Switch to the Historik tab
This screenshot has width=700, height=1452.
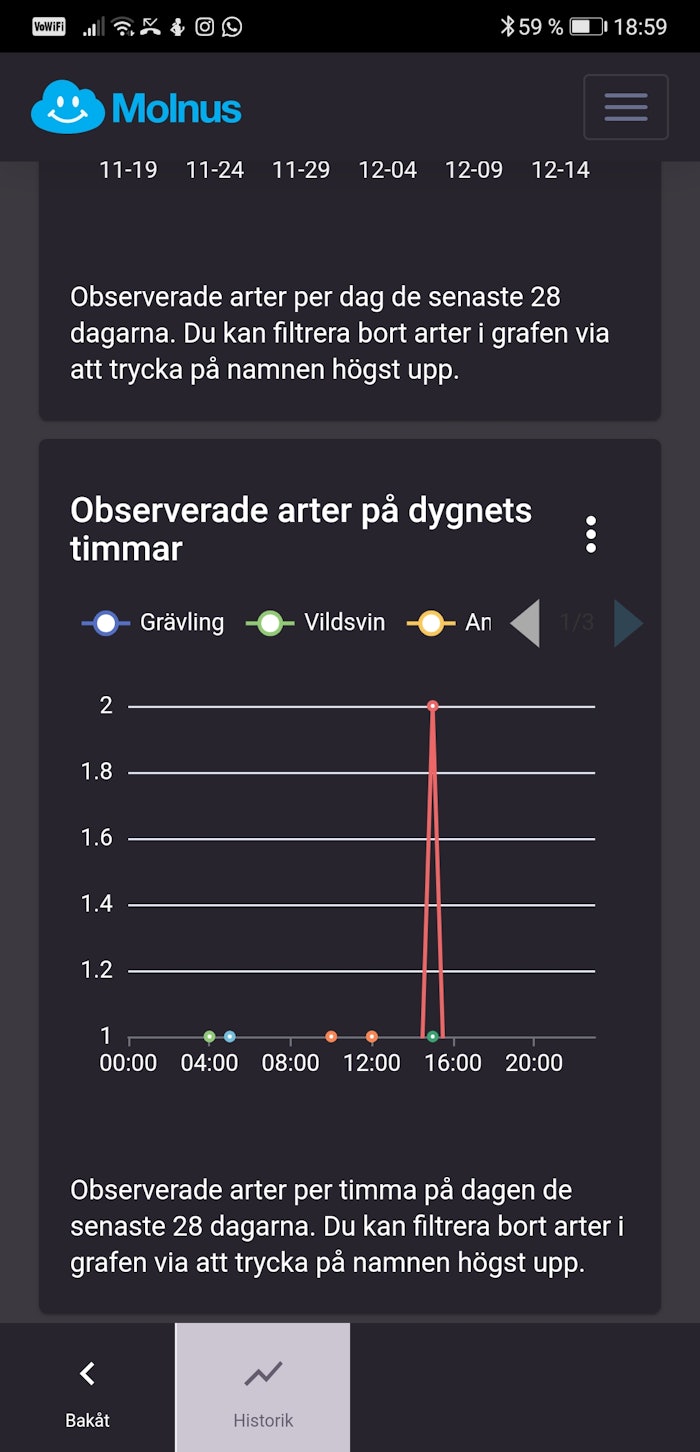(x=263, y=1388)
